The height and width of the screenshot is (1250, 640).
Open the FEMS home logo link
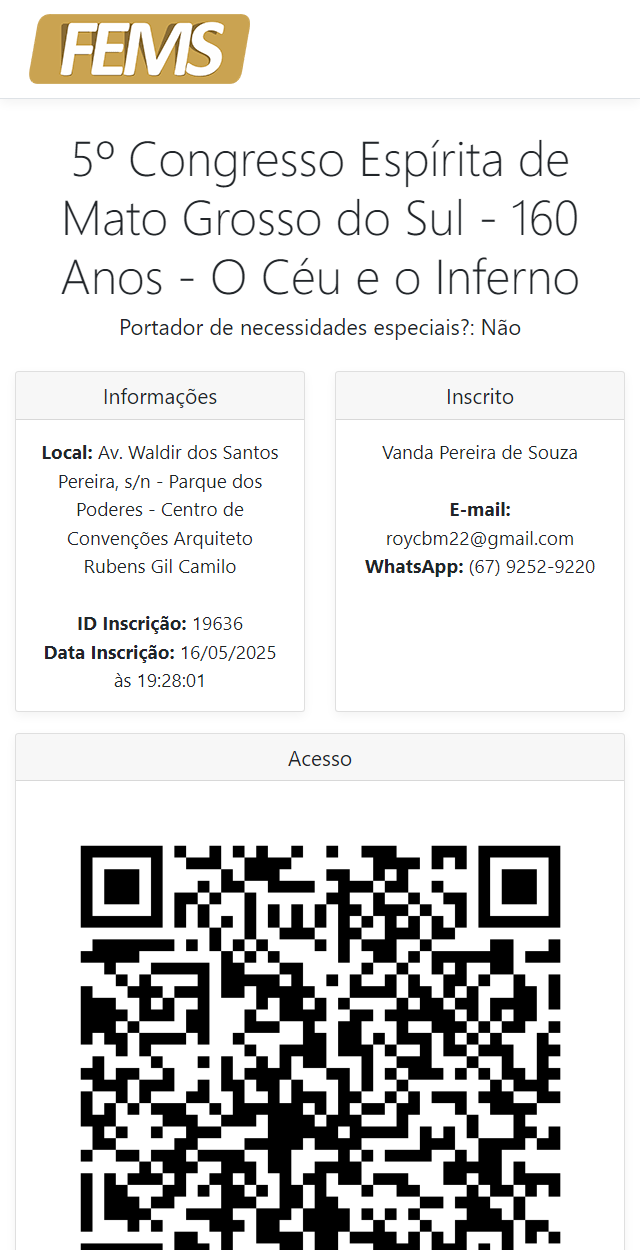pos(139,49)
